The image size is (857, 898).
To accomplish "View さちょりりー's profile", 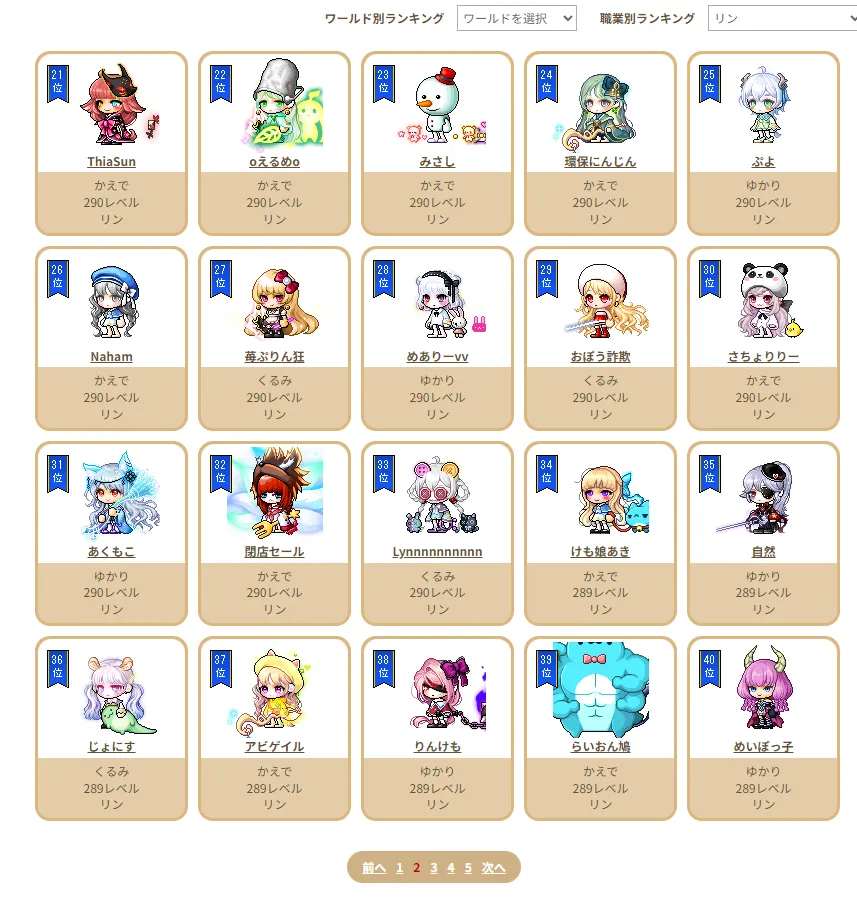I will click(x=763, y=356).
